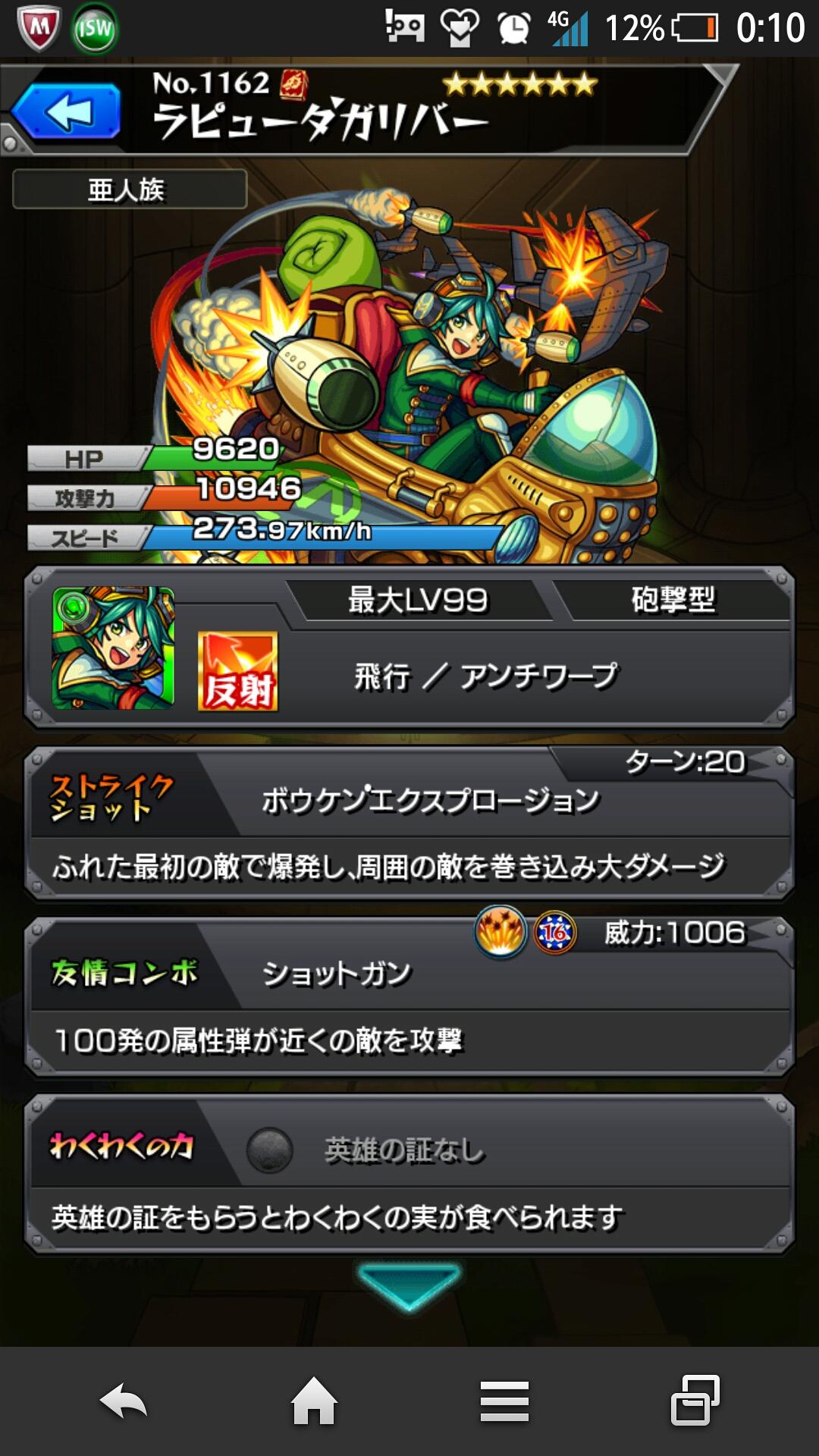
Task: Tap the teal down arrow to show more
Action: 409,1285
